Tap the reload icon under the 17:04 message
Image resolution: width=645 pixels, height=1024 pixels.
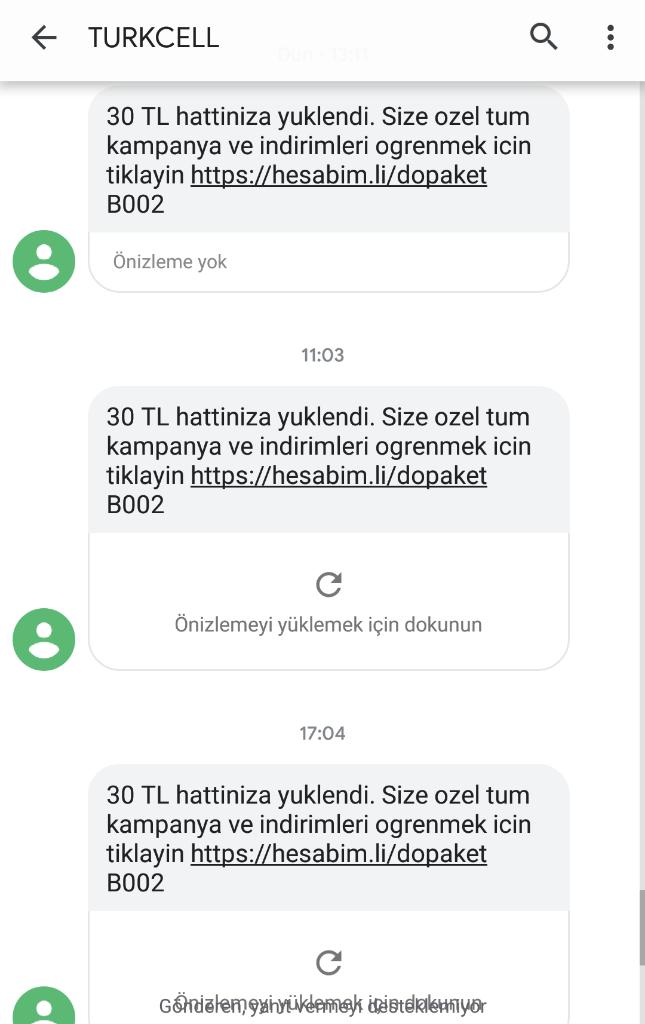(x=328, y=962)
